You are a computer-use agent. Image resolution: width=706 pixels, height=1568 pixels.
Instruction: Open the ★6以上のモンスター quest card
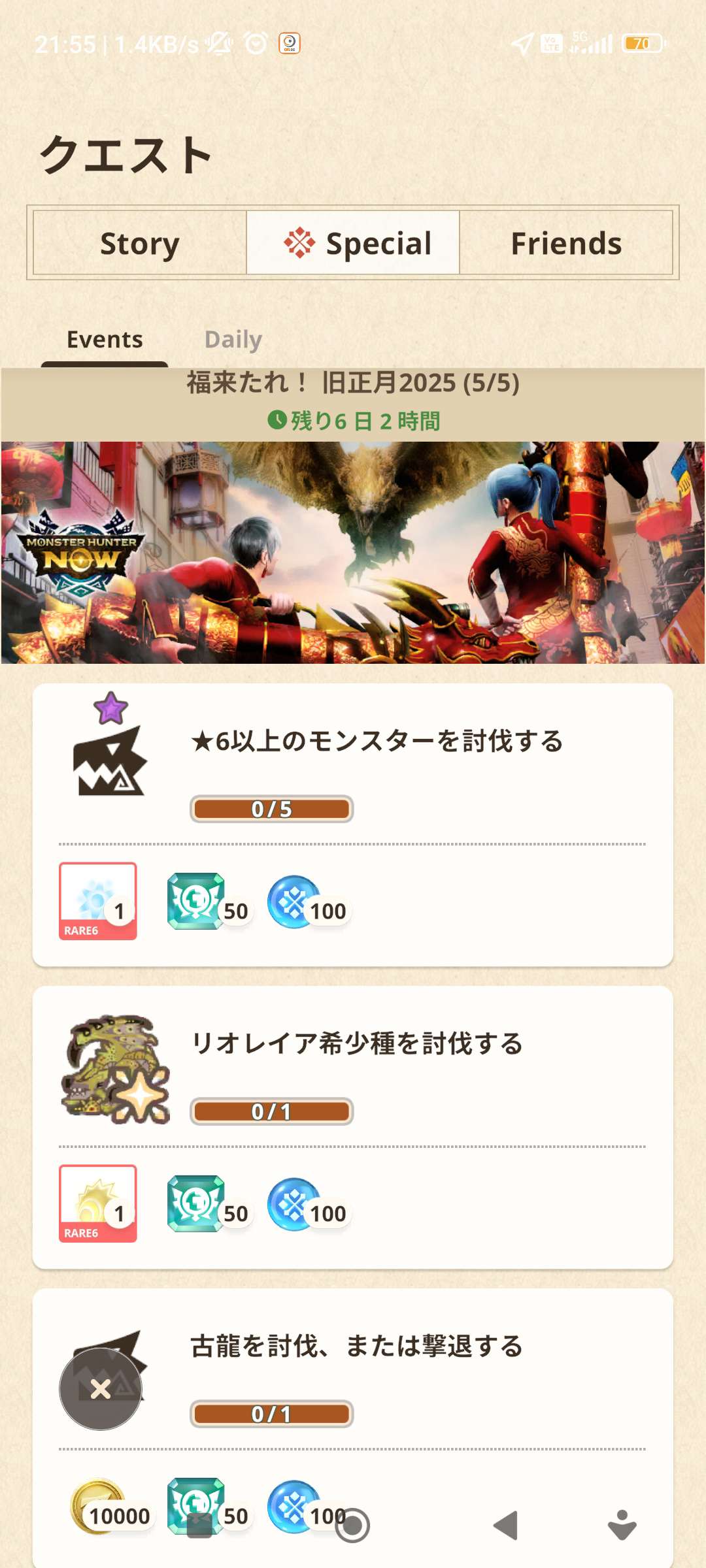(353, 825)
